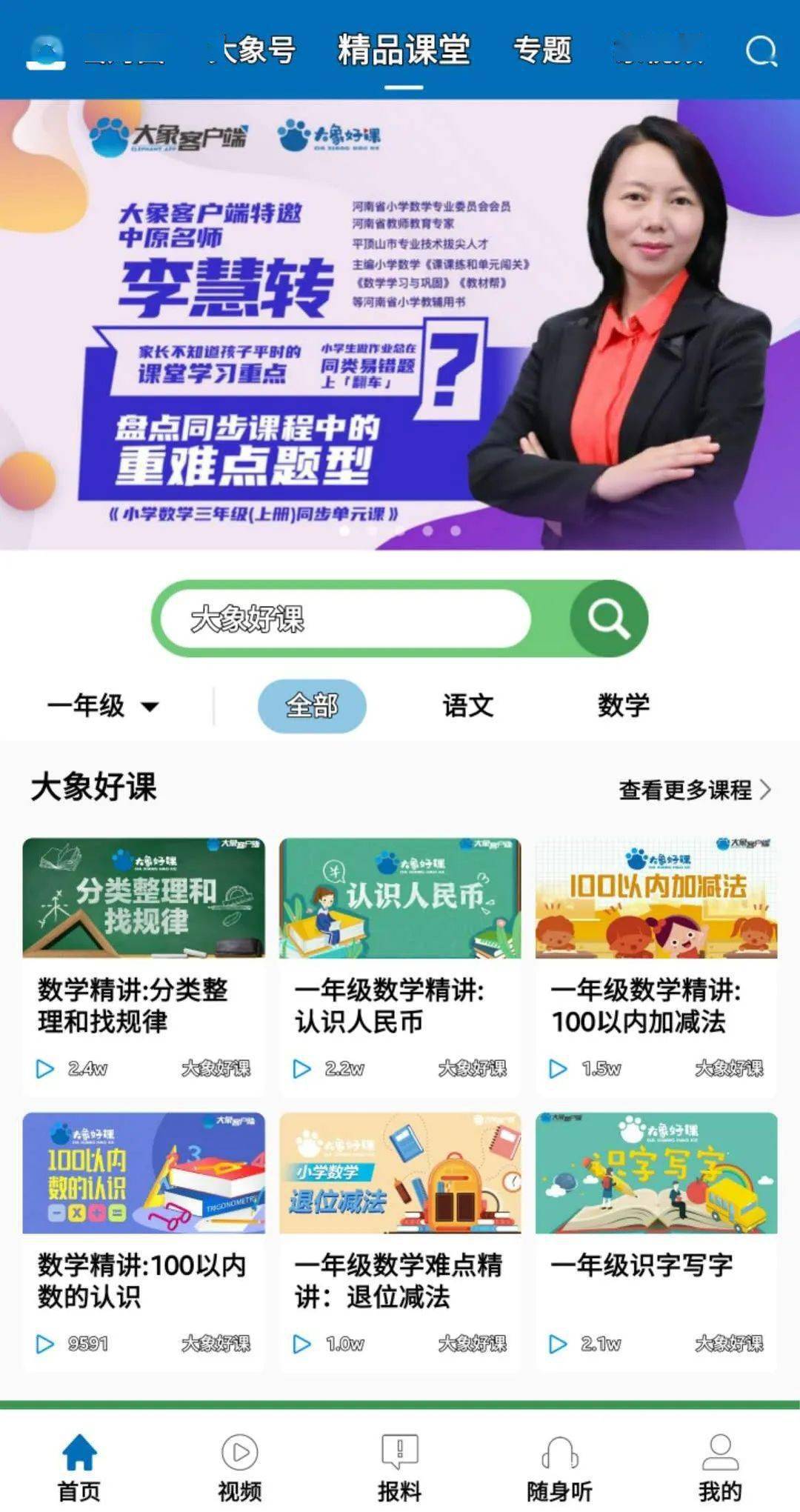
Task: Open the 随身听 listening icon
Action: pos(559,1454)
